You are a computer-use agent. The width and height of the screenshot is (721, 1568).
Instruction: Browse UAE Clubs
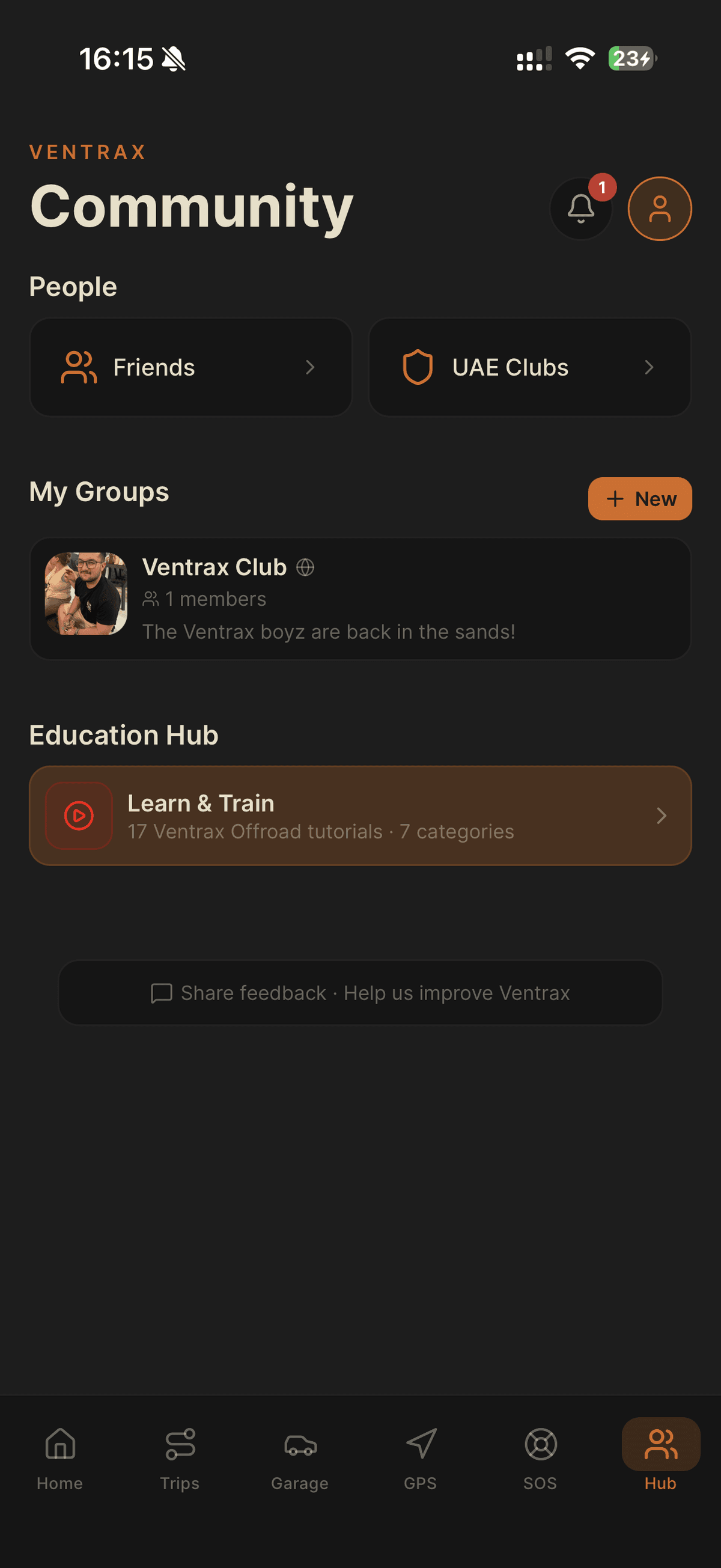[x=530, y=367]
